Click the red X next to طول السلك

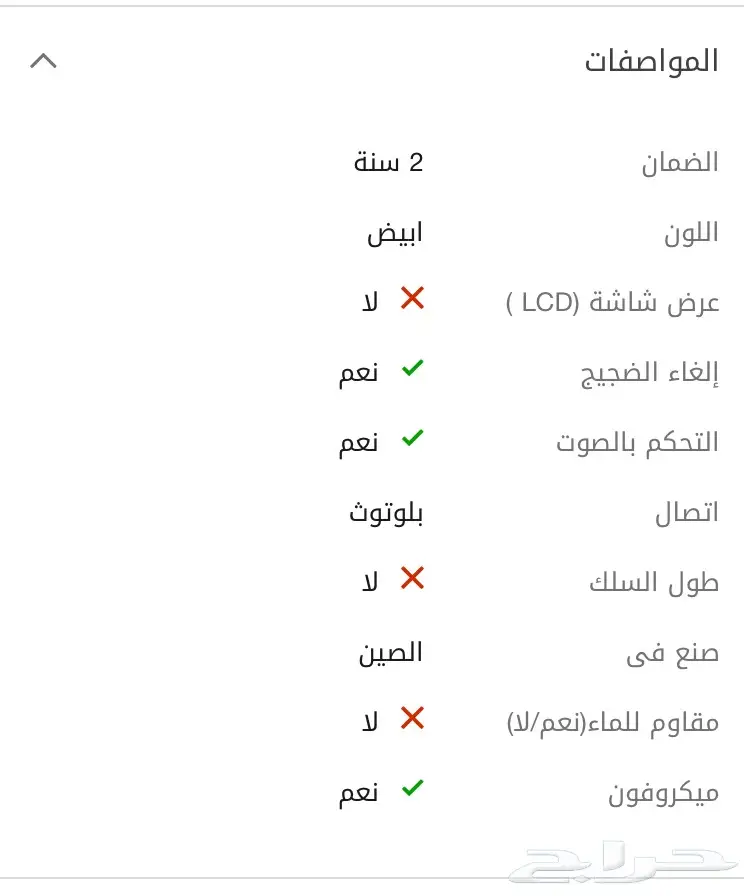[x=412, y=579]
